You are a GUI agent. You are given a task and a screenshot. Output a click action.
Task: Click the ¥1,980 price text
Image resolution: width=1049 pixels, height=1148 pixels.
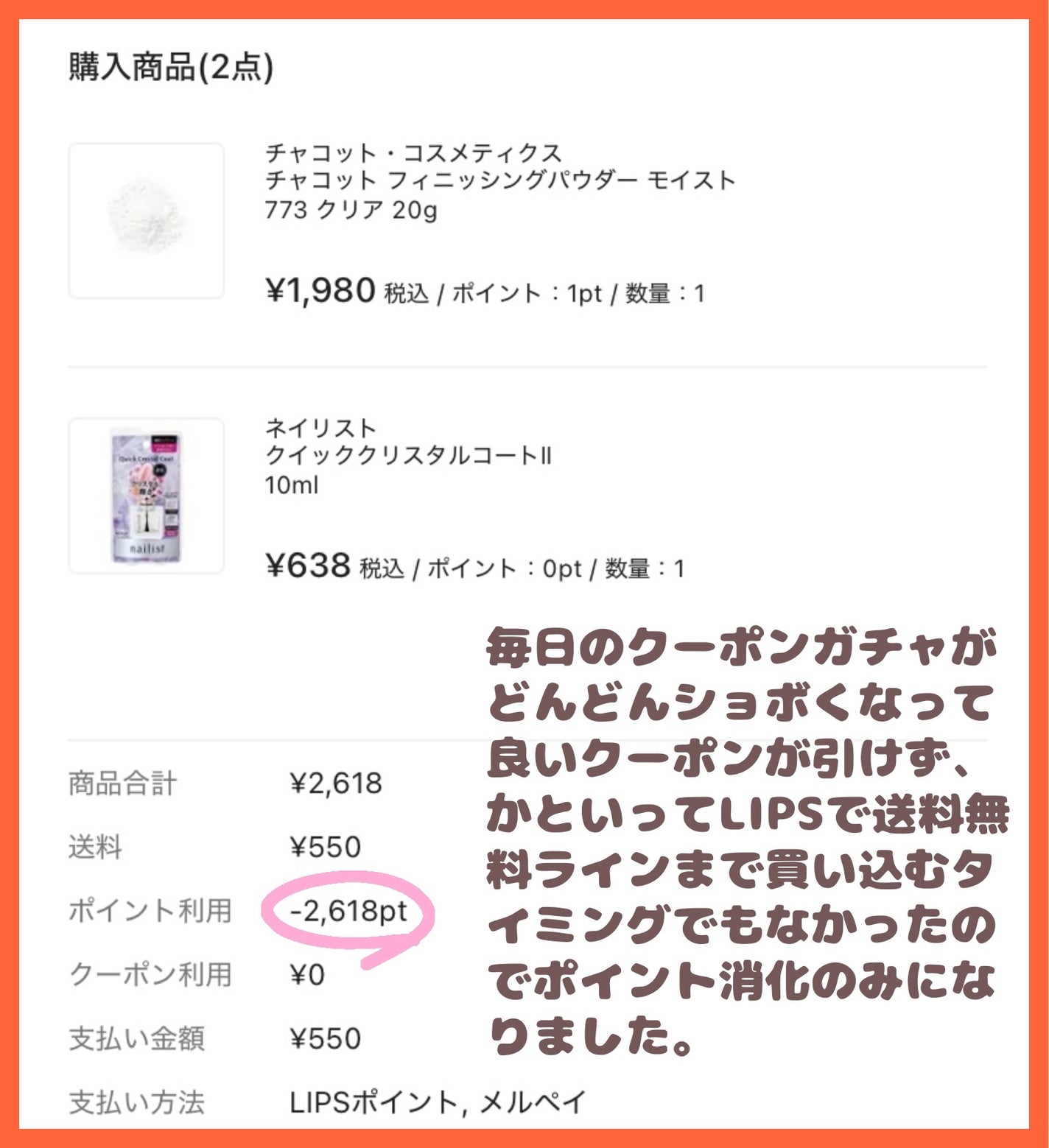(317, 289)
